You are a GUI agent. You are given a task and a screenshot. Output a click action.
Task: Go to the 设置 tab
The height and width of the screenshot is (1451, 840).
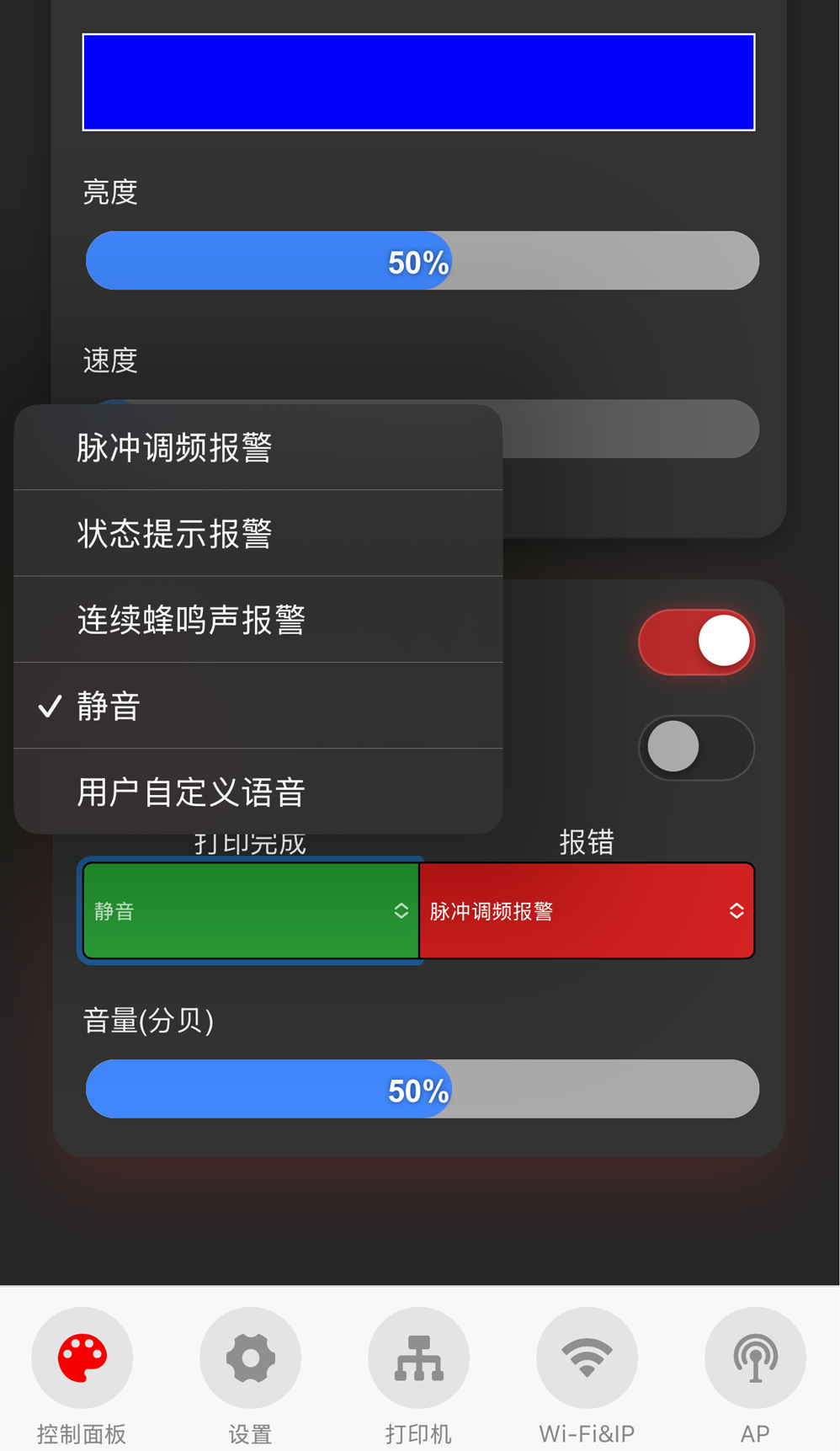pos(250,1374)
